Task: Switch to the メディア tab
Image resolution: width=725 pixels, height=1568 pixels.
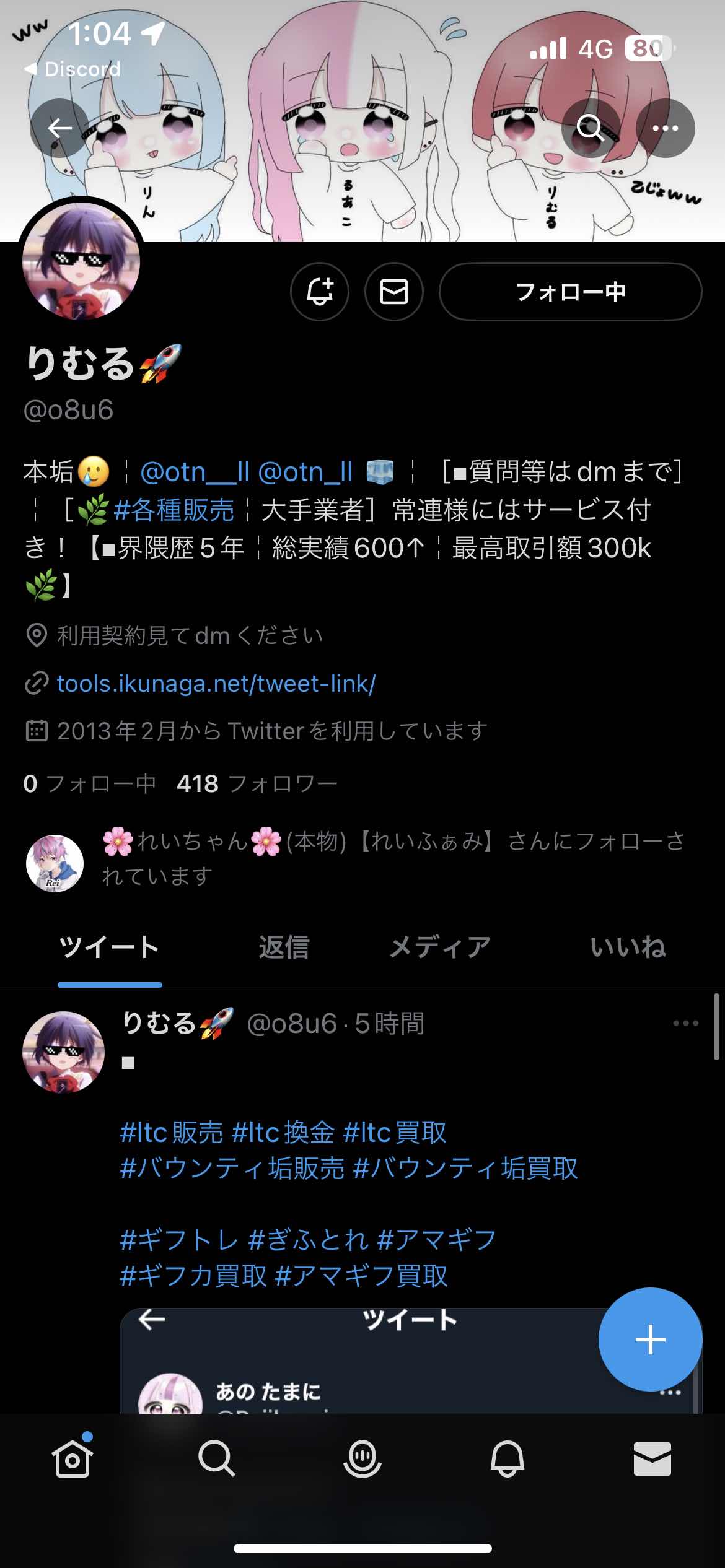Action: [x=440, y=947]
